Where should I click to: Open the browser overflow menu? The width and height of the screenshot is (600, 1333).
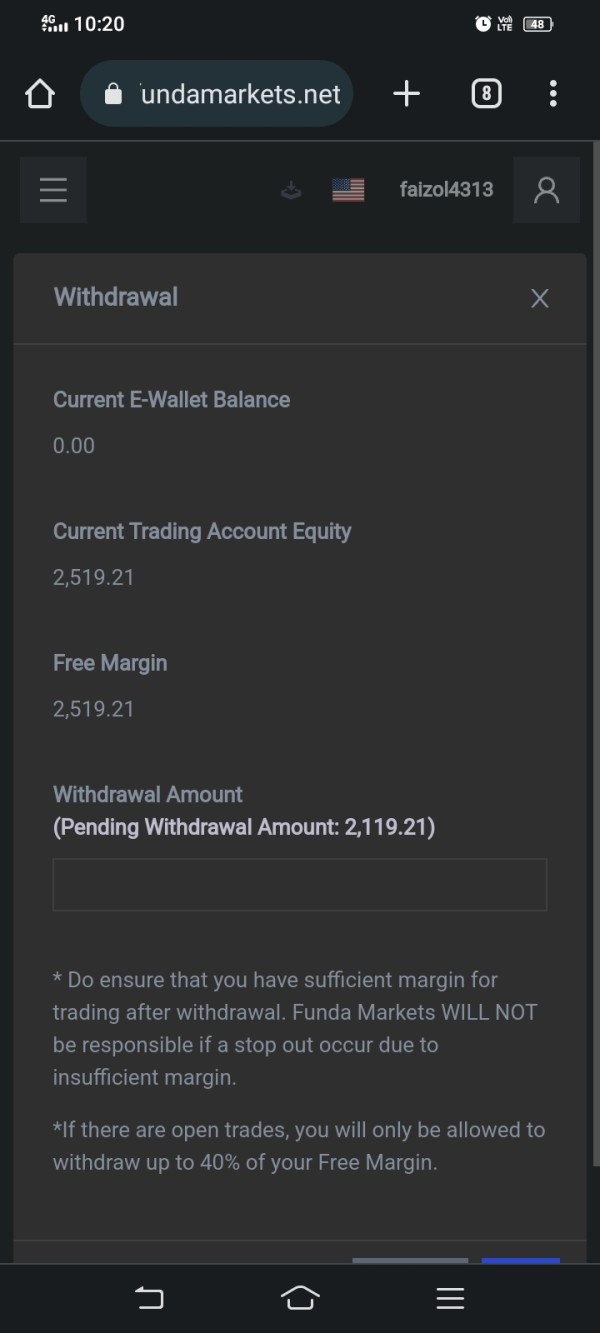point(553,94)
